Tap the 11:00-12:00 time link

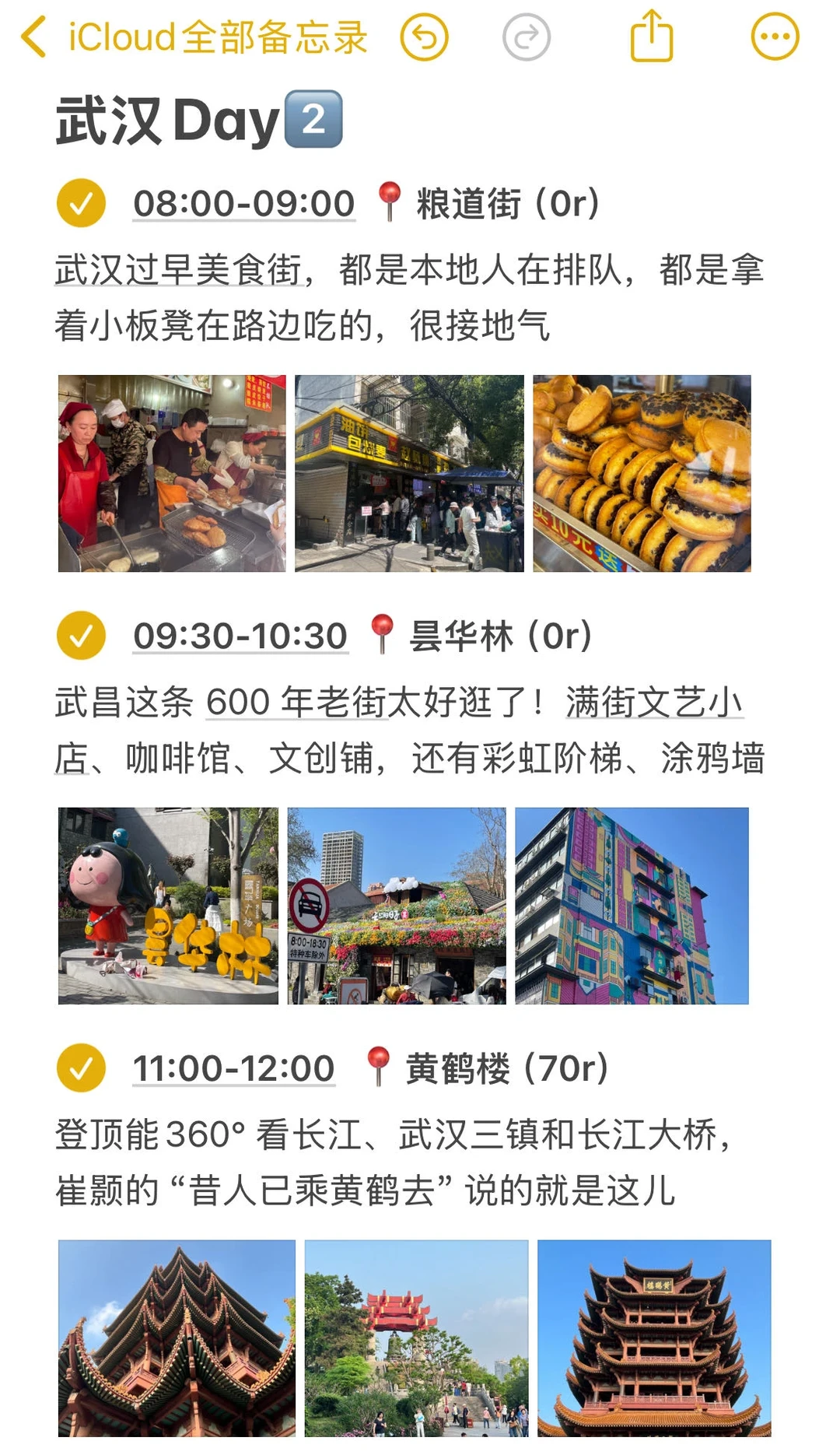(x=234, y=1069)
